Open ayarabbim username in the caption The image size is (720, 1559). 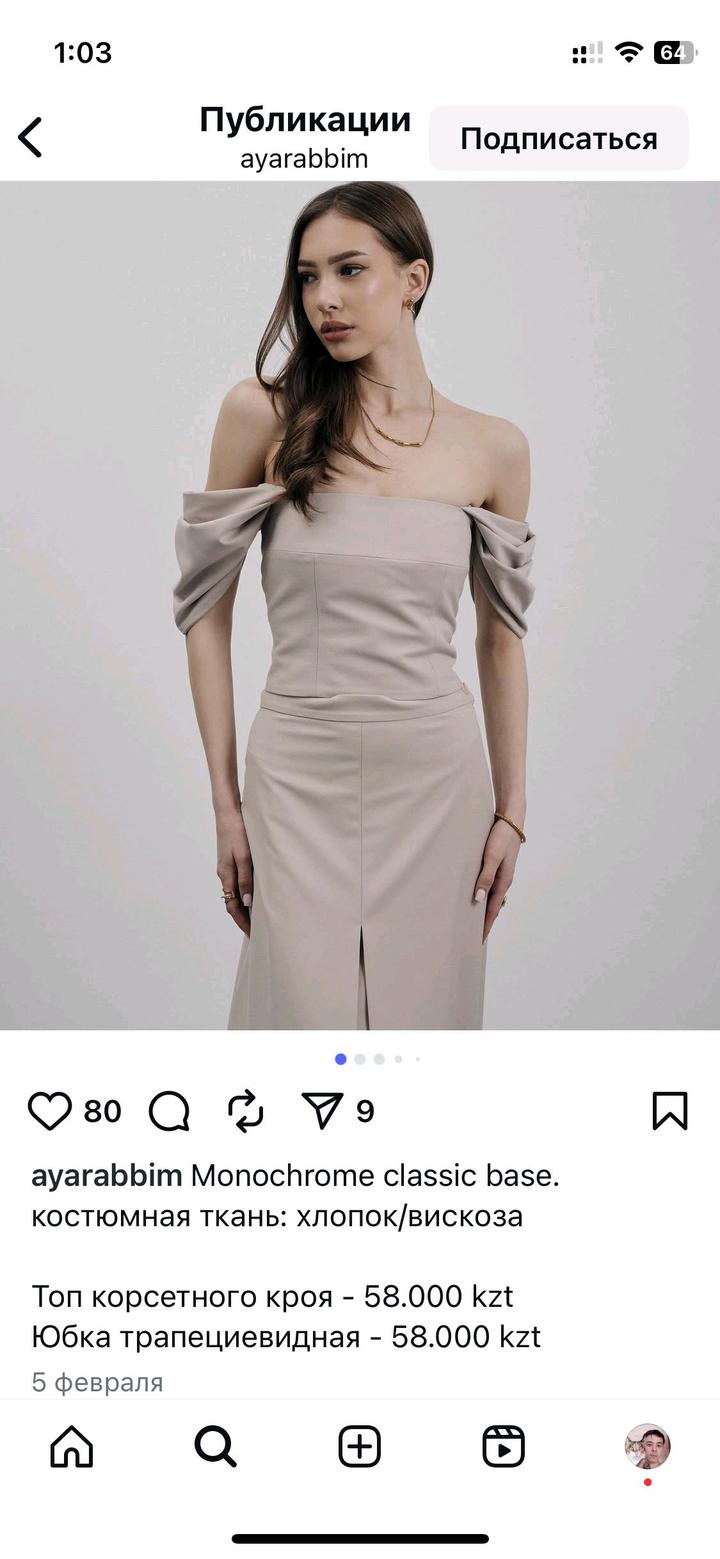click(x=106, y=1176)
